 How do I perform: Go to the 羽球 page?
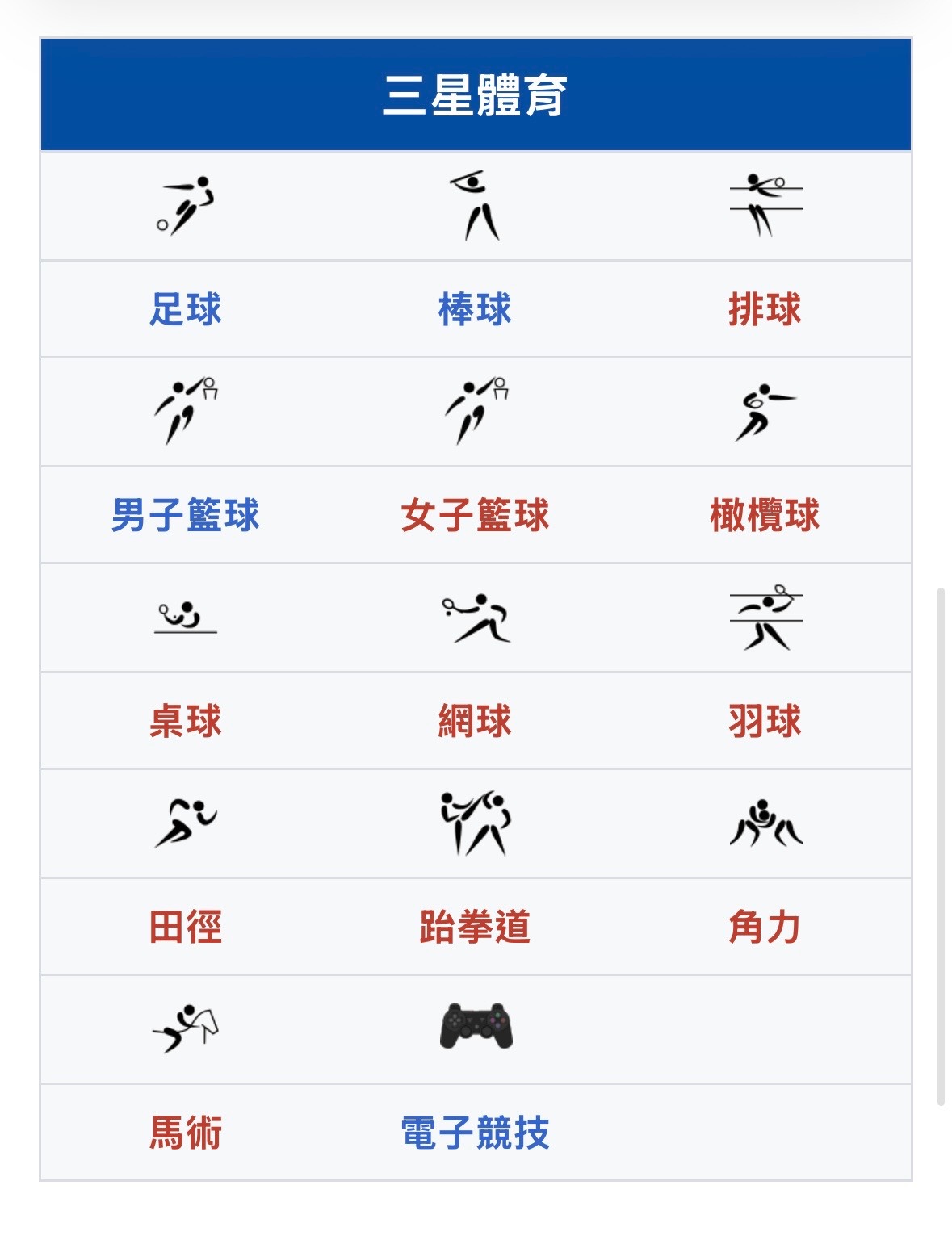tap(764, 721)
